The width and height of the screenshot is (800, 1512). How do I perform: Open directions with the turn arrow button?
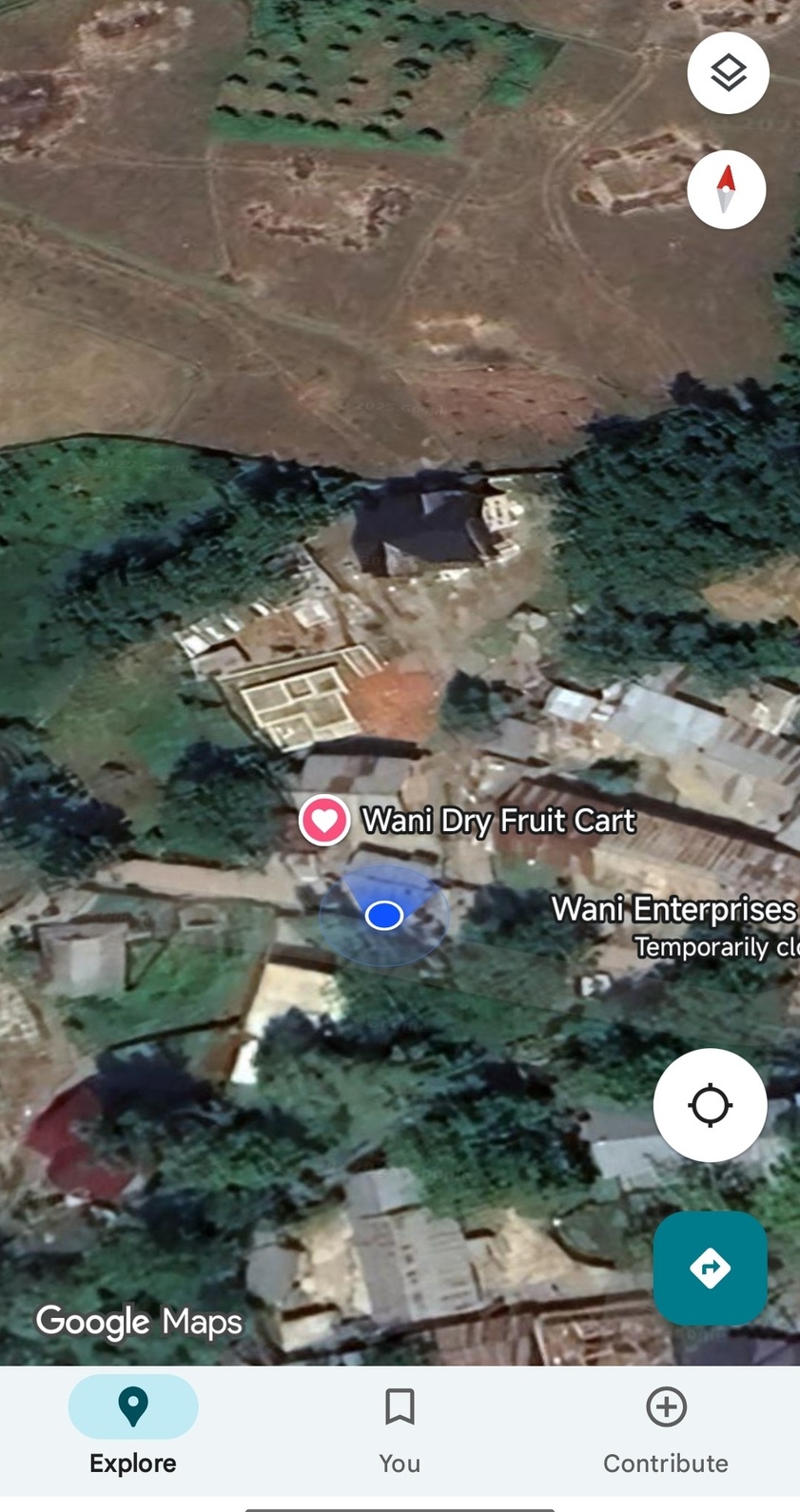(710, 1268)
